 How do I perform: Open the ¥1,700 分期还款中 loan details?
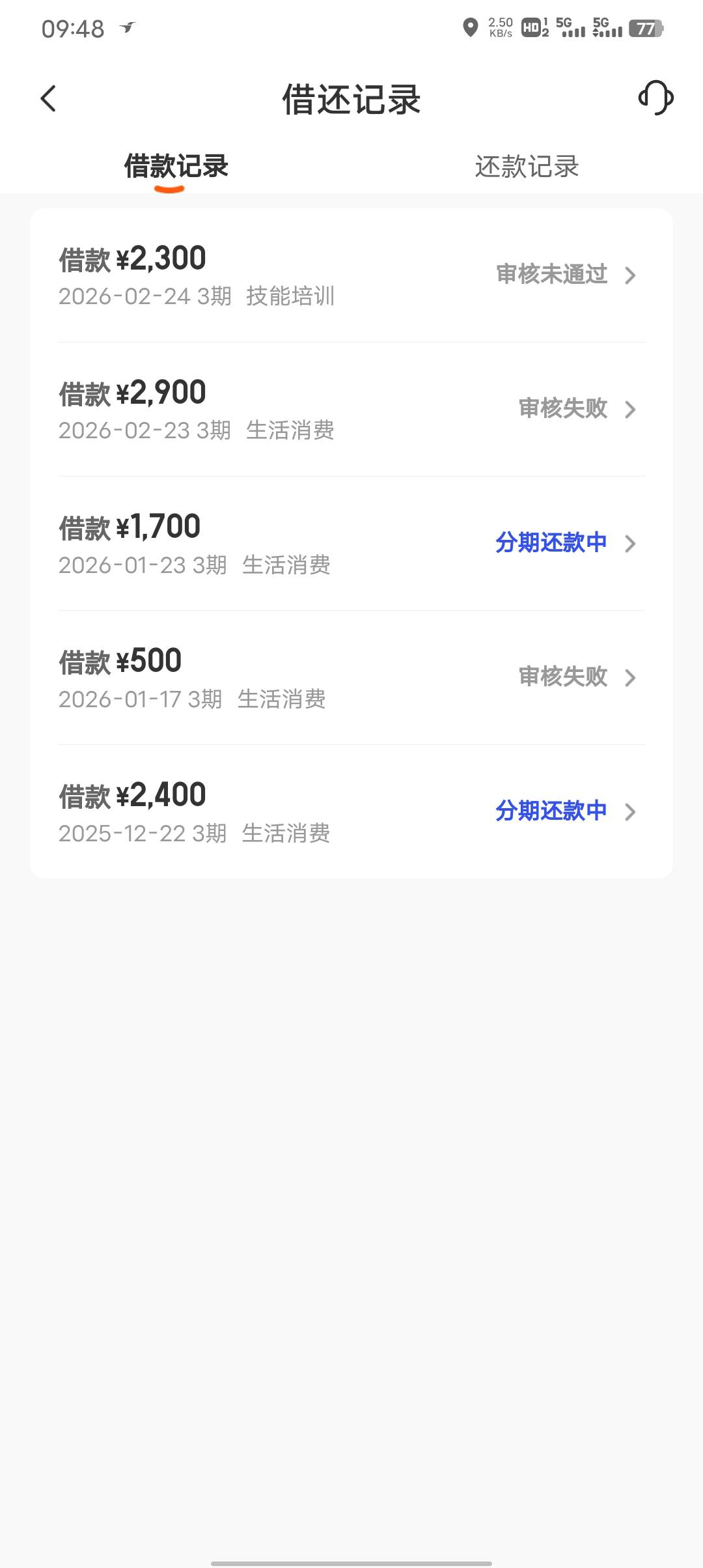(x=351, y=544)
